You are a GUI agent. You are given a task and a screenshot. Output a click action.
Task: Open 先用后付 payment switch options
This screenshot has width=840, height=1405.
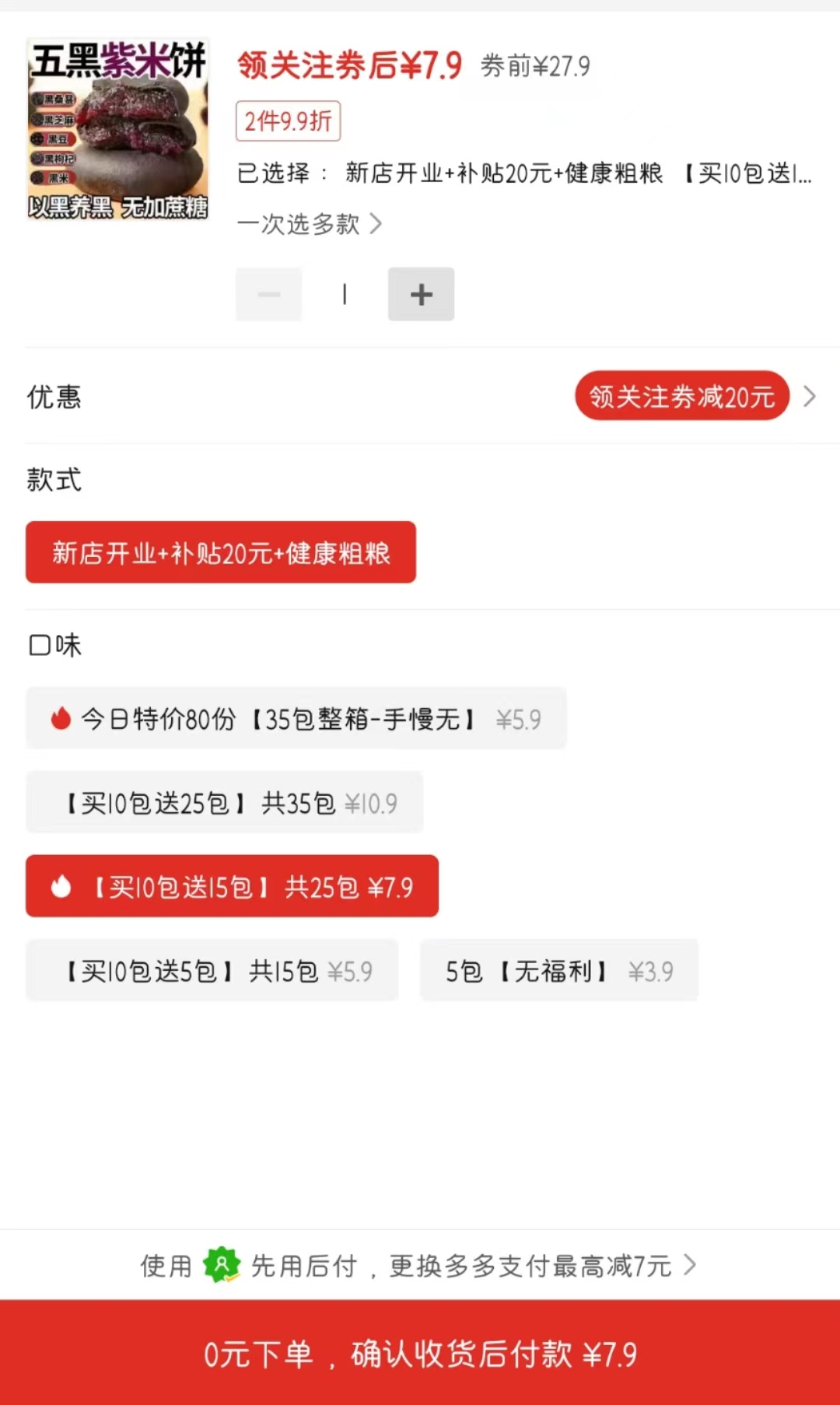coord(418,1265)
